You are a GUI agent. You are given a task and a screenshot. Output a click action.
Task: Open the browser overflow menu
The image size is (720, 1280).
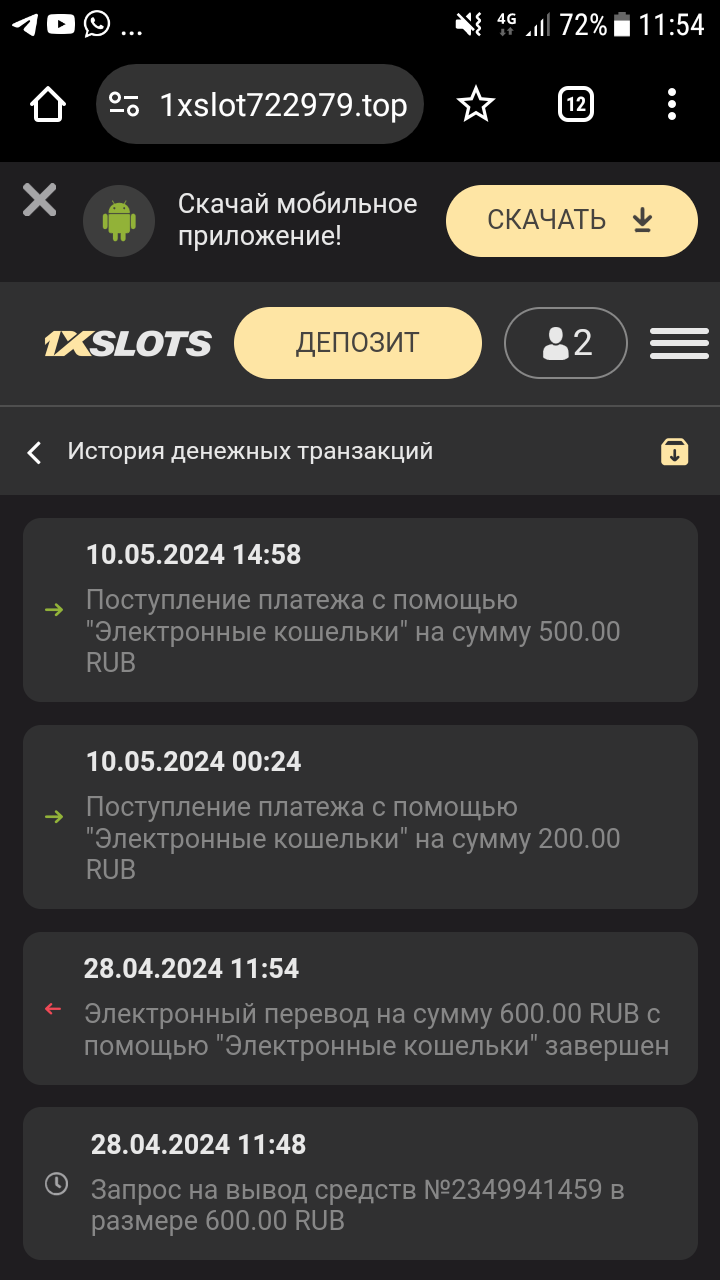coord(671,104)
